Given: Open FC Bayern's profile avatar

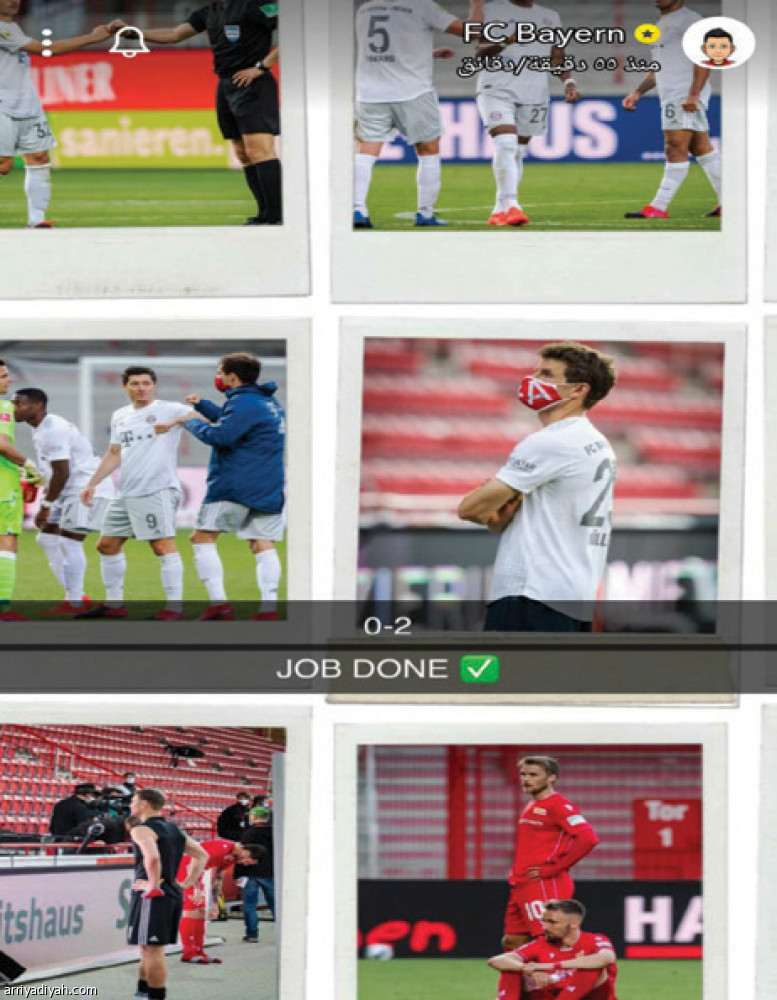Looking at the screenshot, I should click(x=717, y=43).
